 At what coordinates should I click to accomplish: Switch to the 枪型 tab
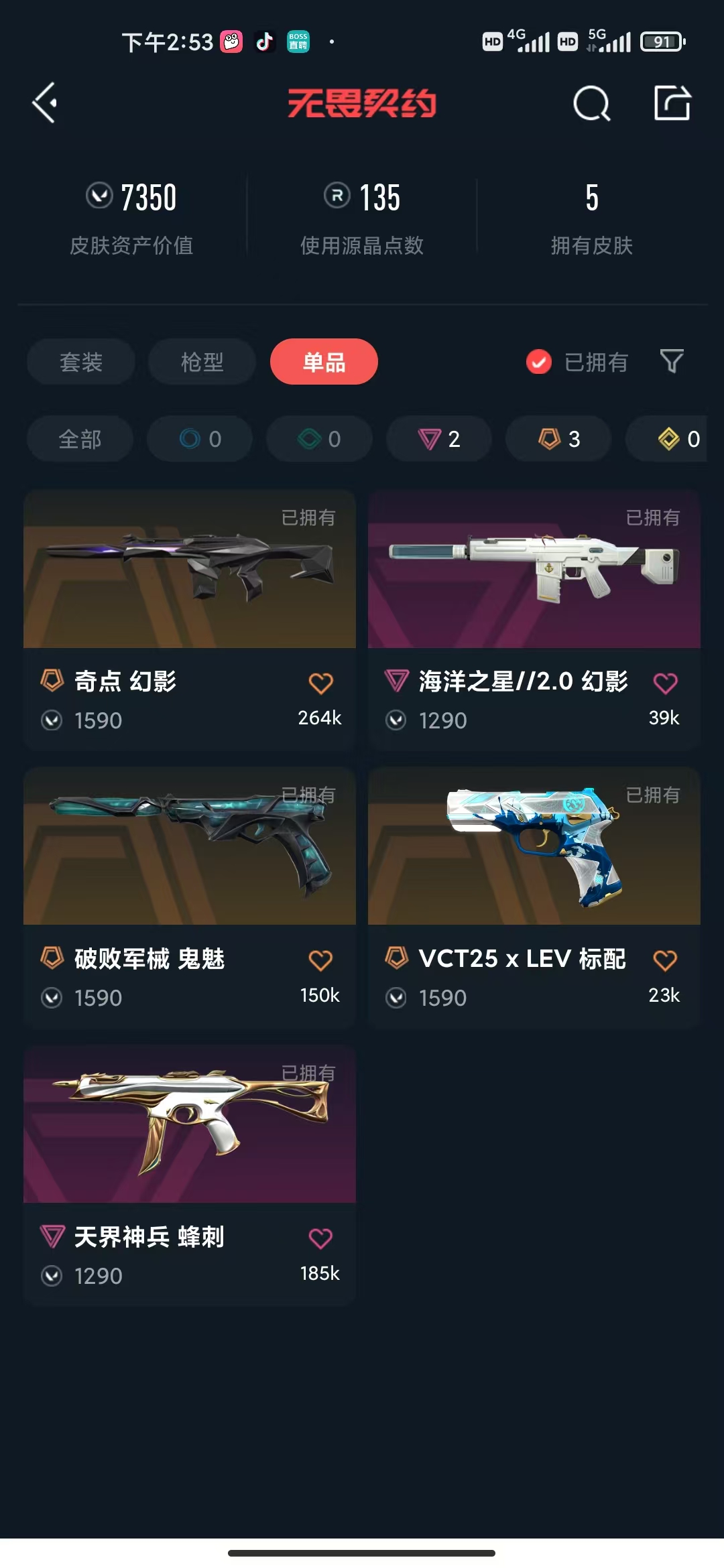pyautogui.click(x=202, y=362)
